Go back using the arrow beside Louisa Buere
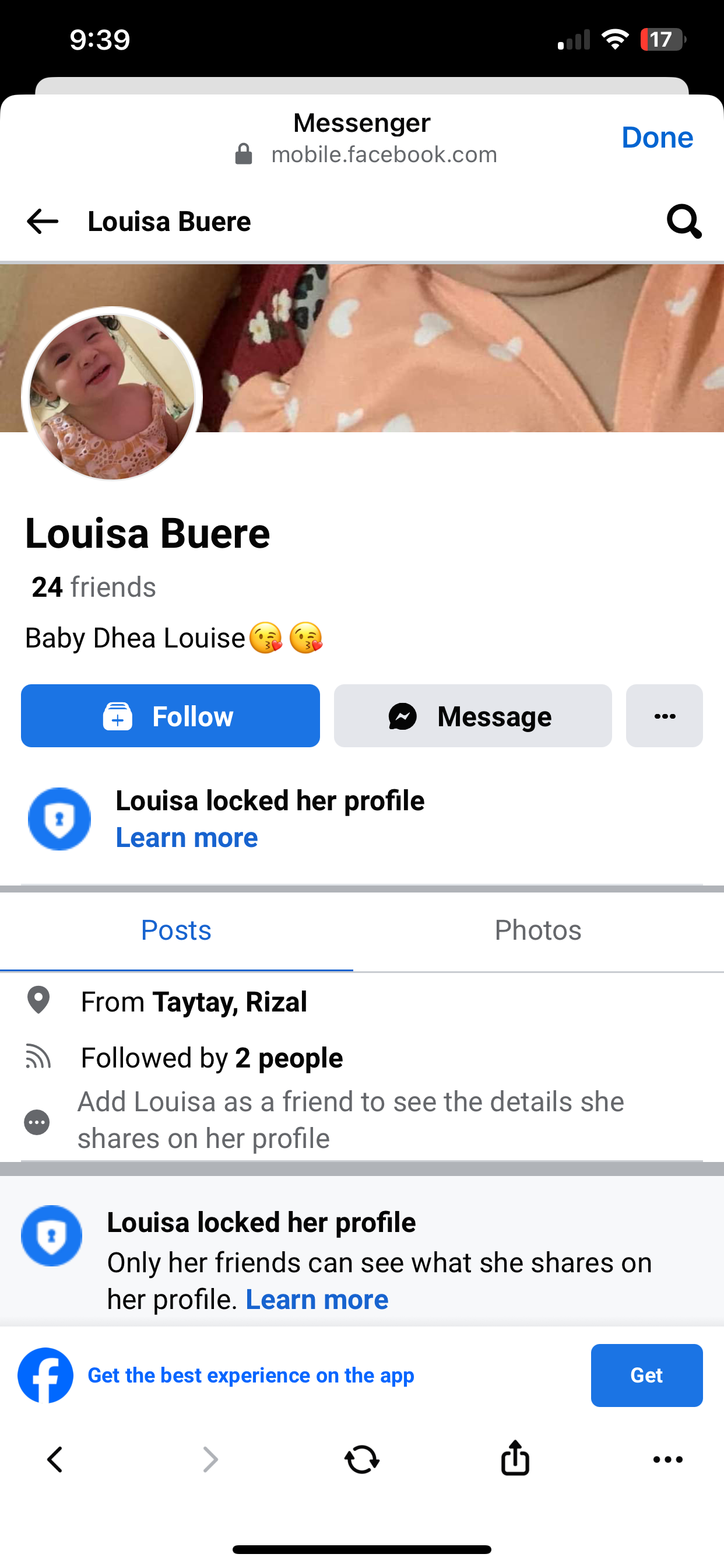The width and height of the screenshot is (724, 1568). click(43, 222)
